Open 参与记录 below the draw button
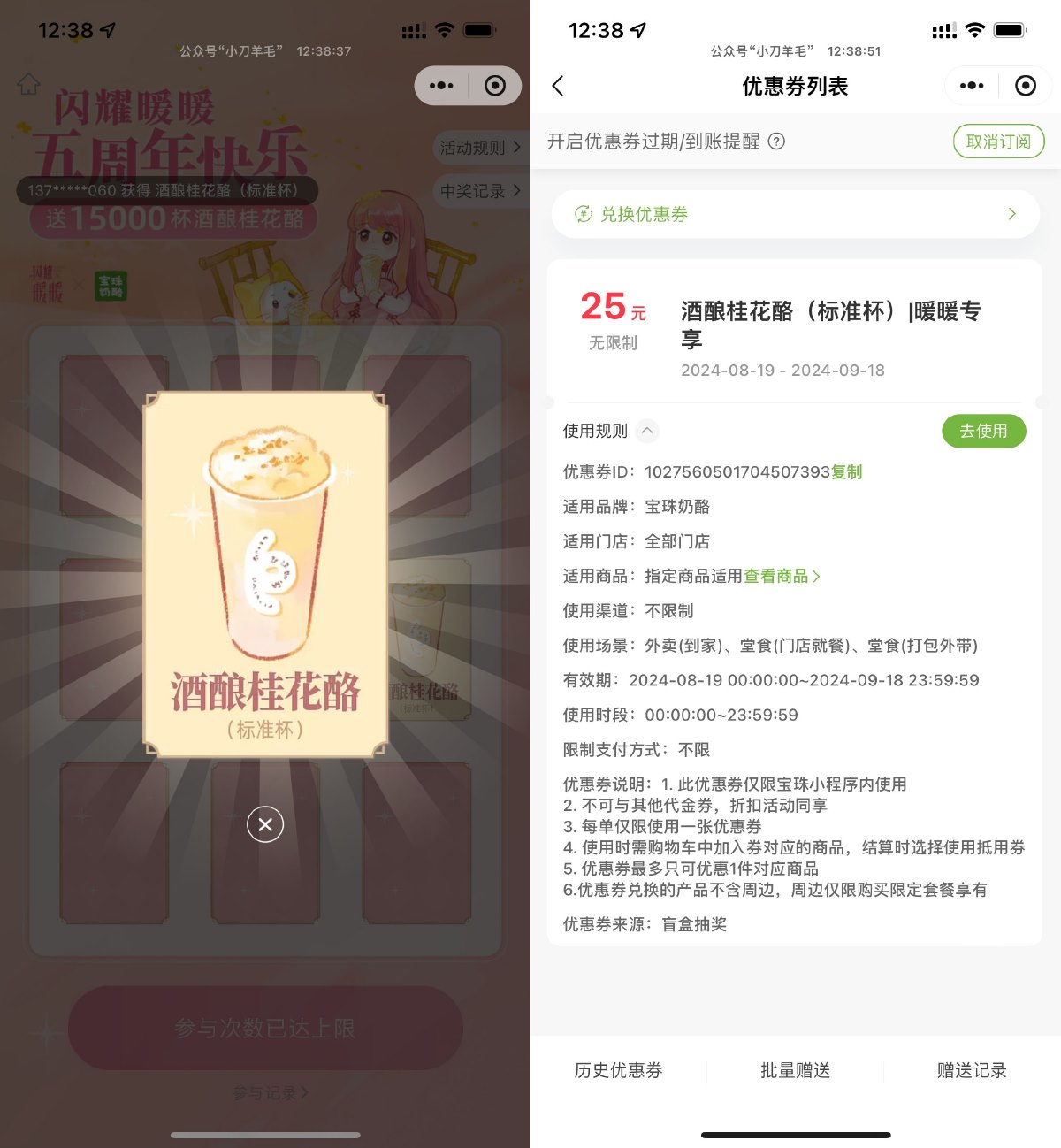The height and width of the screenshot is (1148, 1061). (x=270, y=1093)
